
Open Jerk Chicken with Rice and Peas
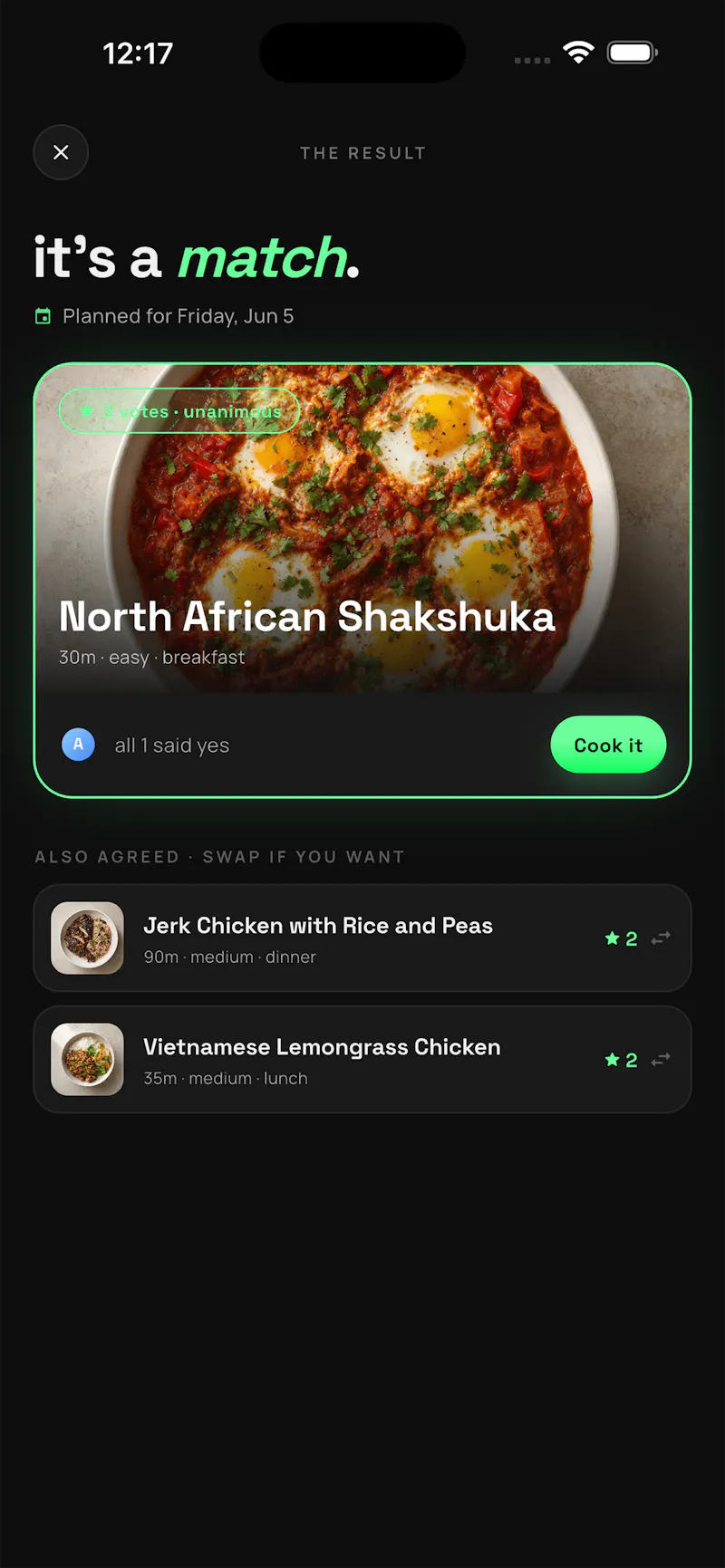click(362, 938)
